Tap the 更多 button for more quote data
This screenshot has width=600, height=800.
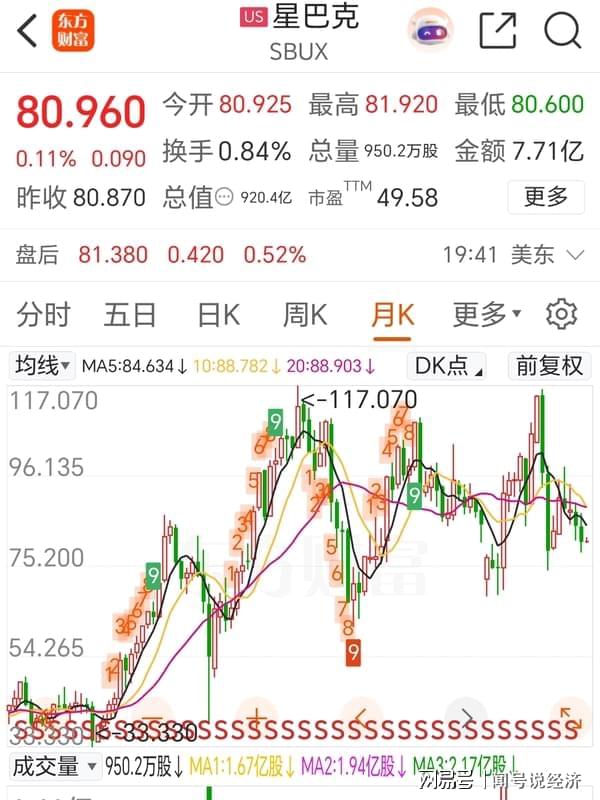pos(545,196)
